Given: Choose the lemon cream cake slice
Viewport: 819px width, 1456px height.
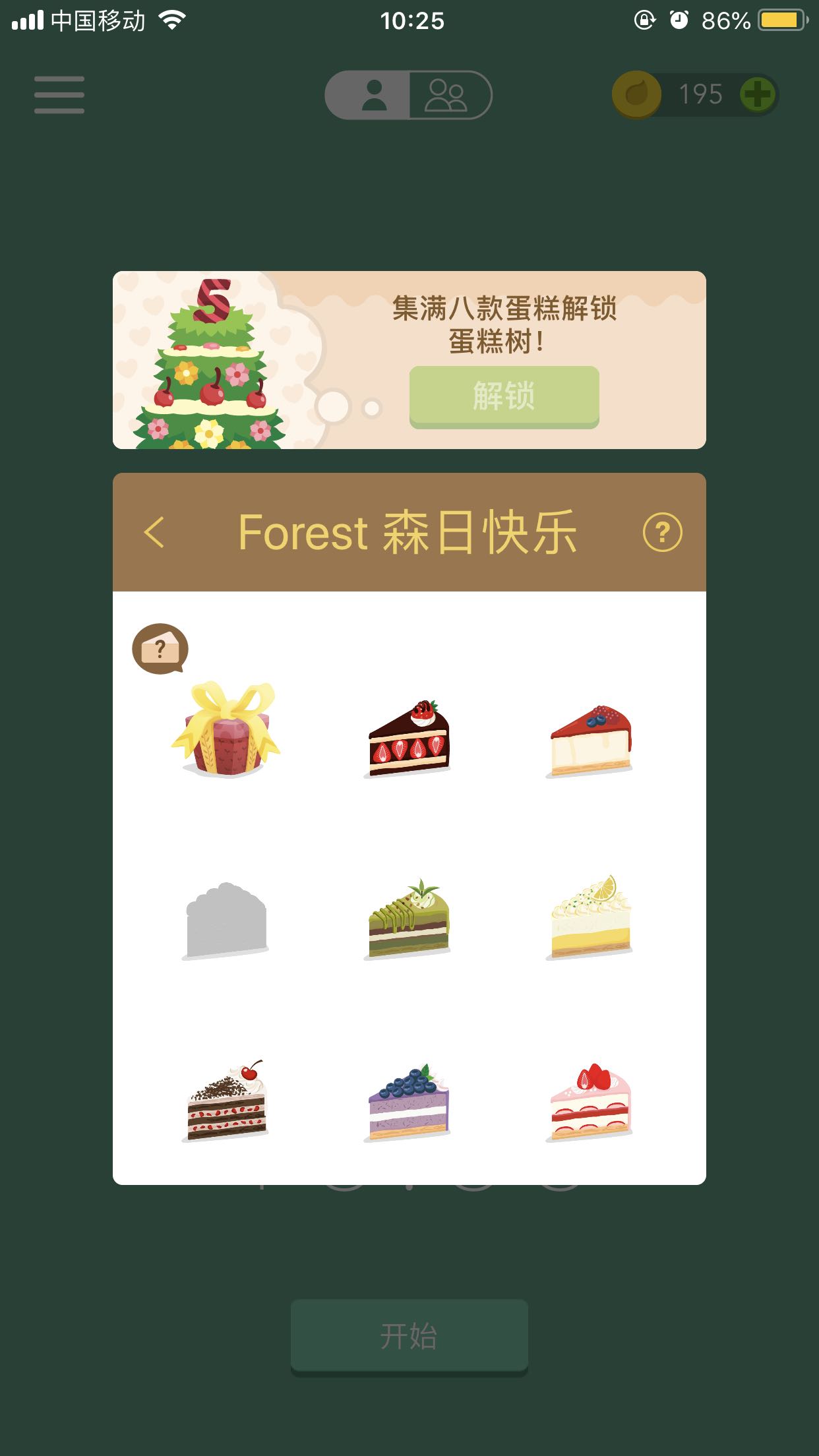Looking at the screenshot, I should point(590,917).
